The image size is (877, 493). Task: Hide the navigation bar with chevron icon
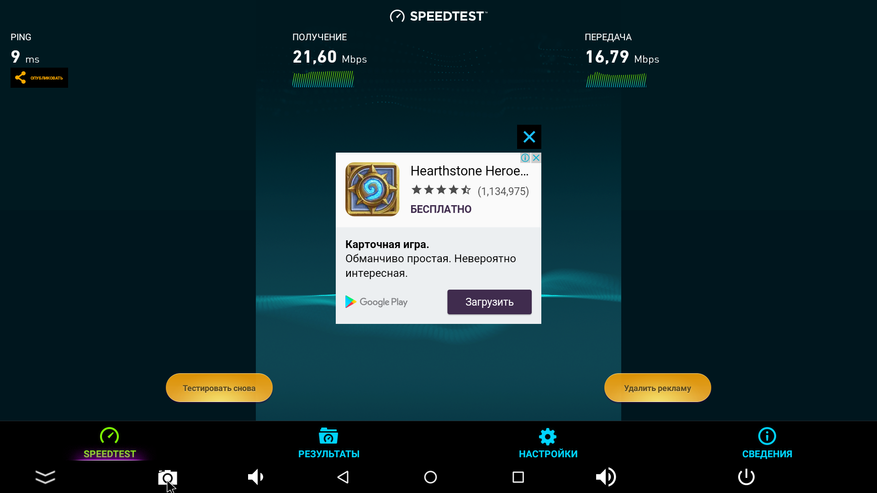click(45, 478)
